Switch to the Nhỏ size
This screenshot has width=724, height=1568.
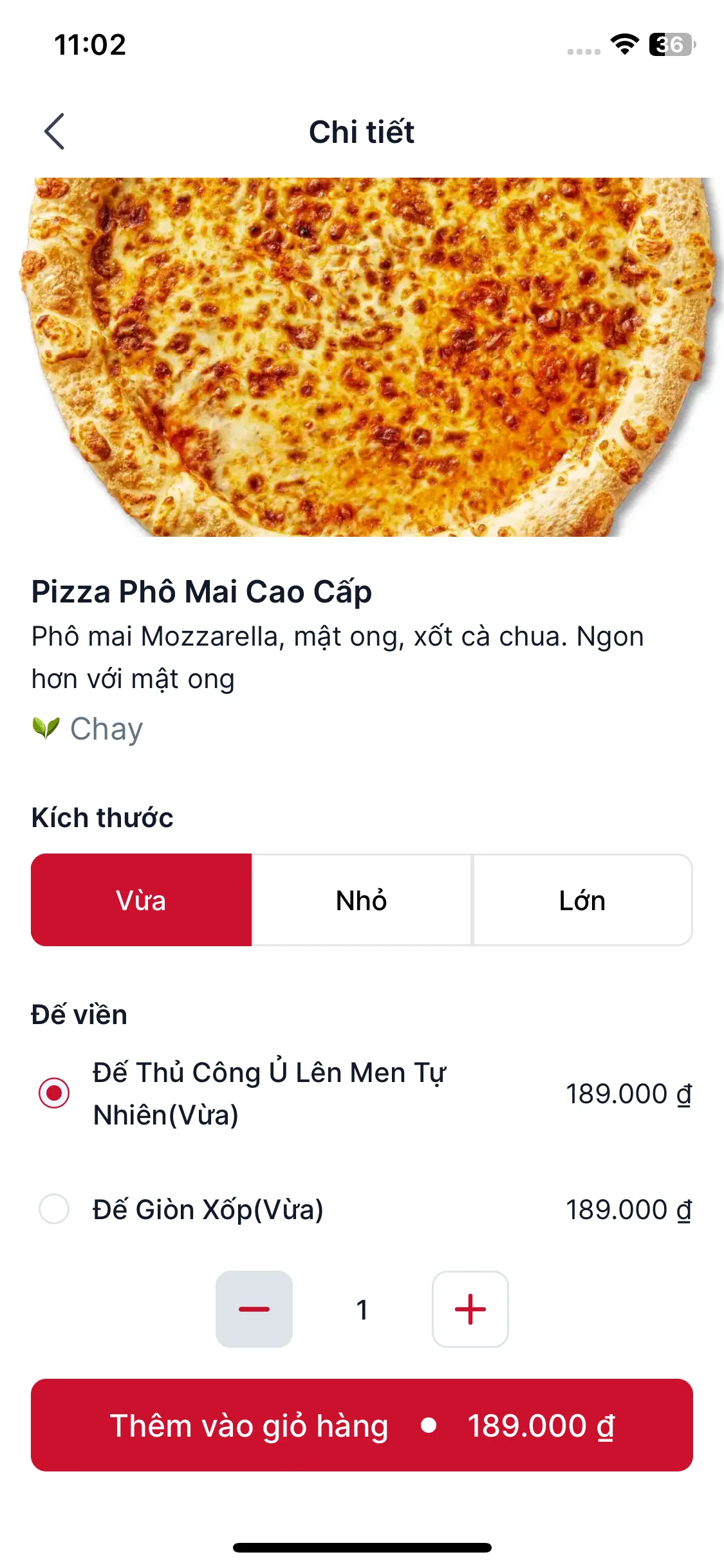point(362,900)
